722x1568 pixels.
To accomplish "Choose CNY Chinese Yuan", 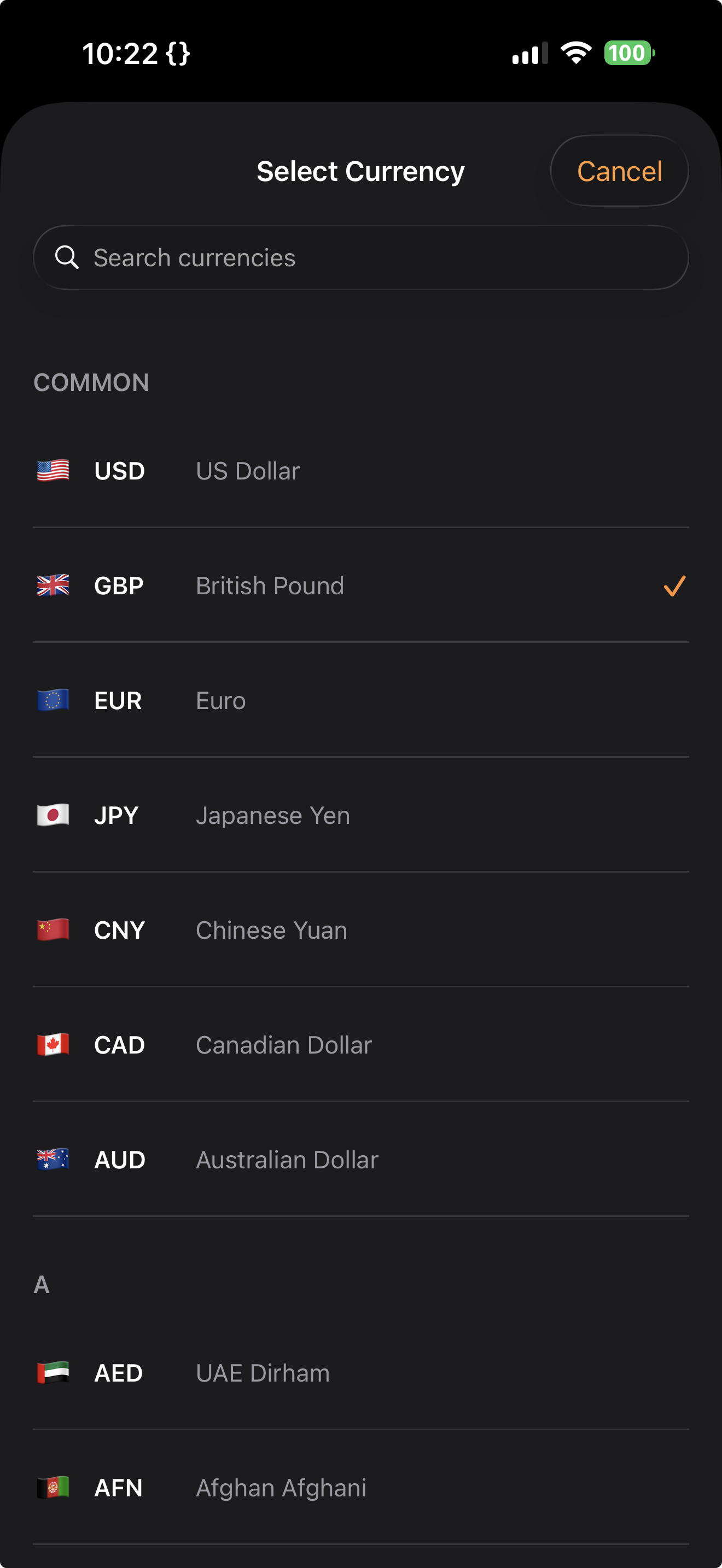I will [x=360, y=930].
